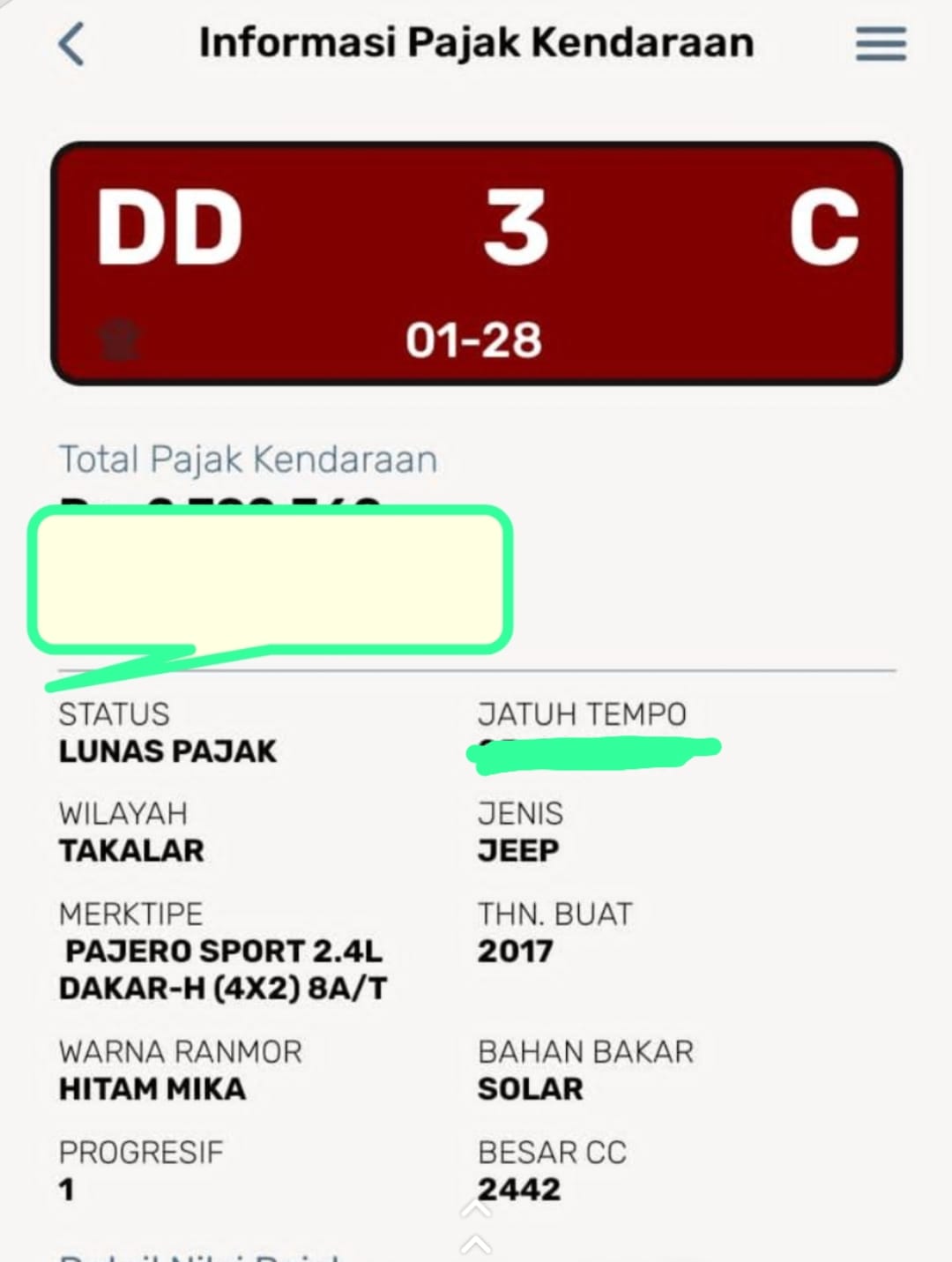Open the hamburger menu

tap(880, 43)
